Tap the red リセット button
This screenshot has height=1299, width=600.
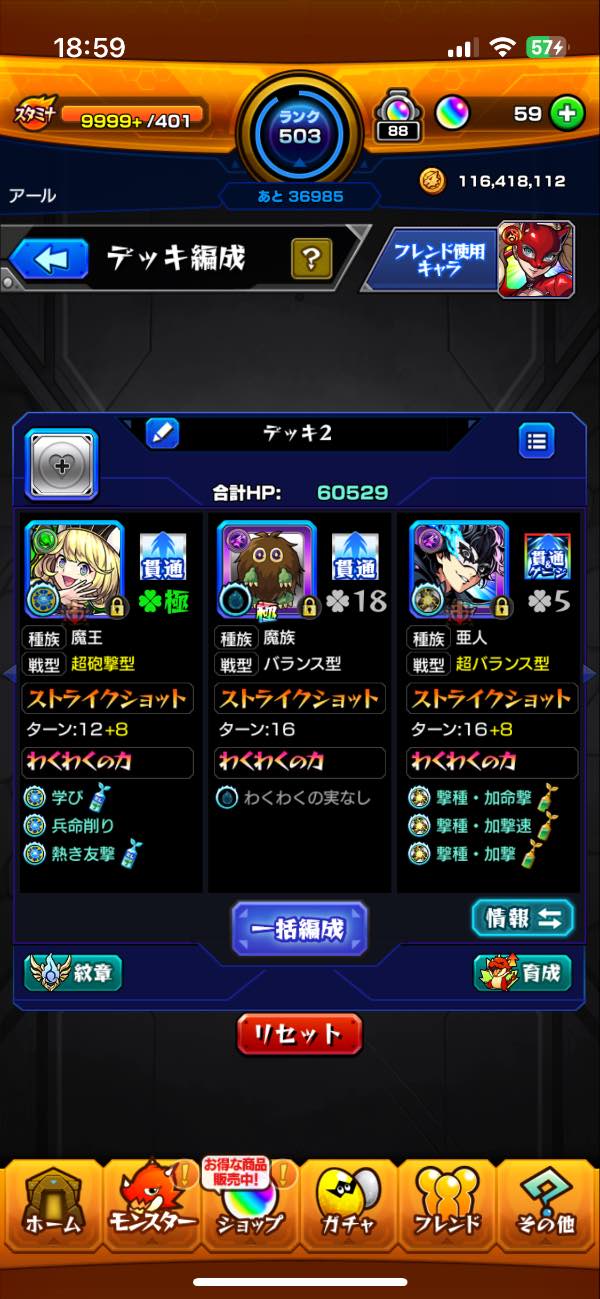coord(299,1034)
